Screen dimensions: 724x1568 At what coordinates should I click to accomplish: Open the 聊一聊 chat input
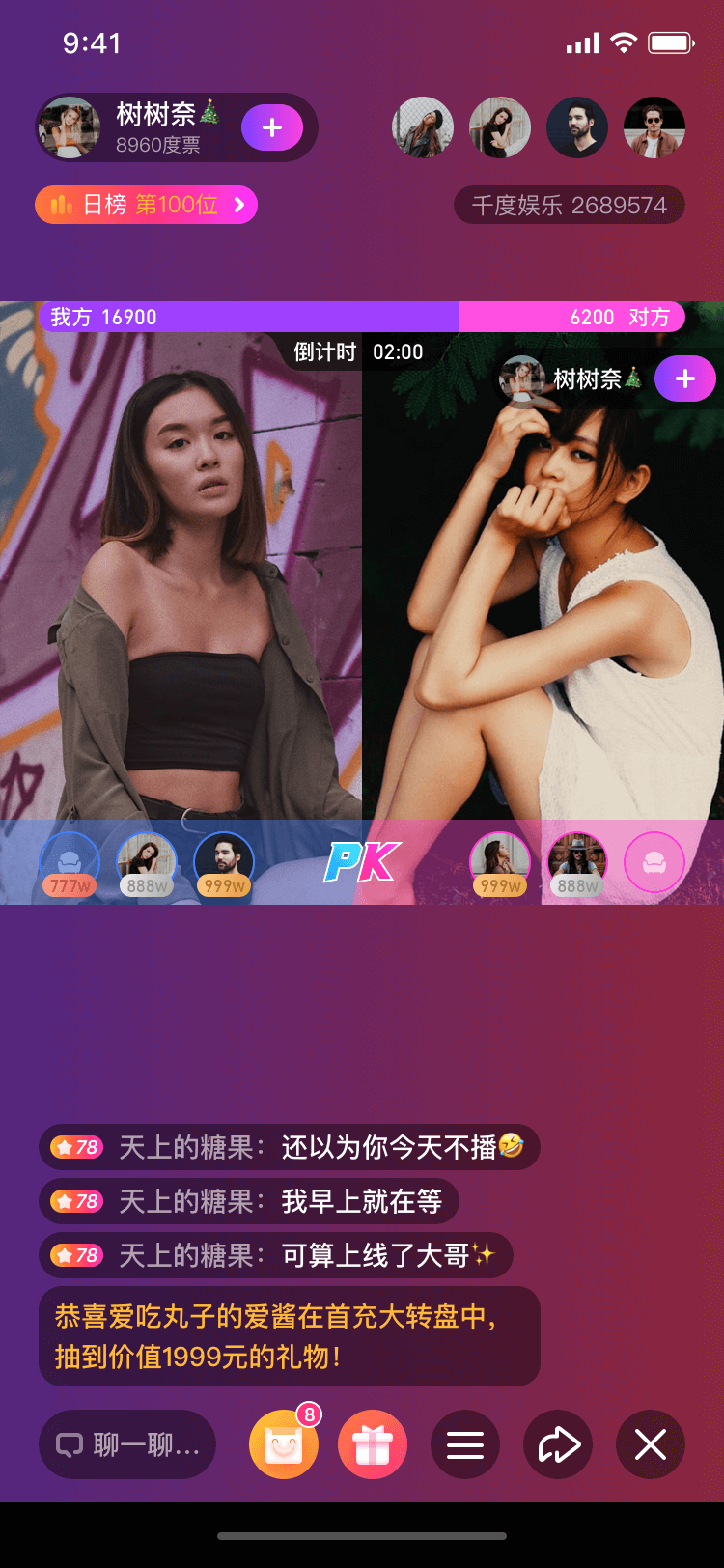pos(127,1444)
